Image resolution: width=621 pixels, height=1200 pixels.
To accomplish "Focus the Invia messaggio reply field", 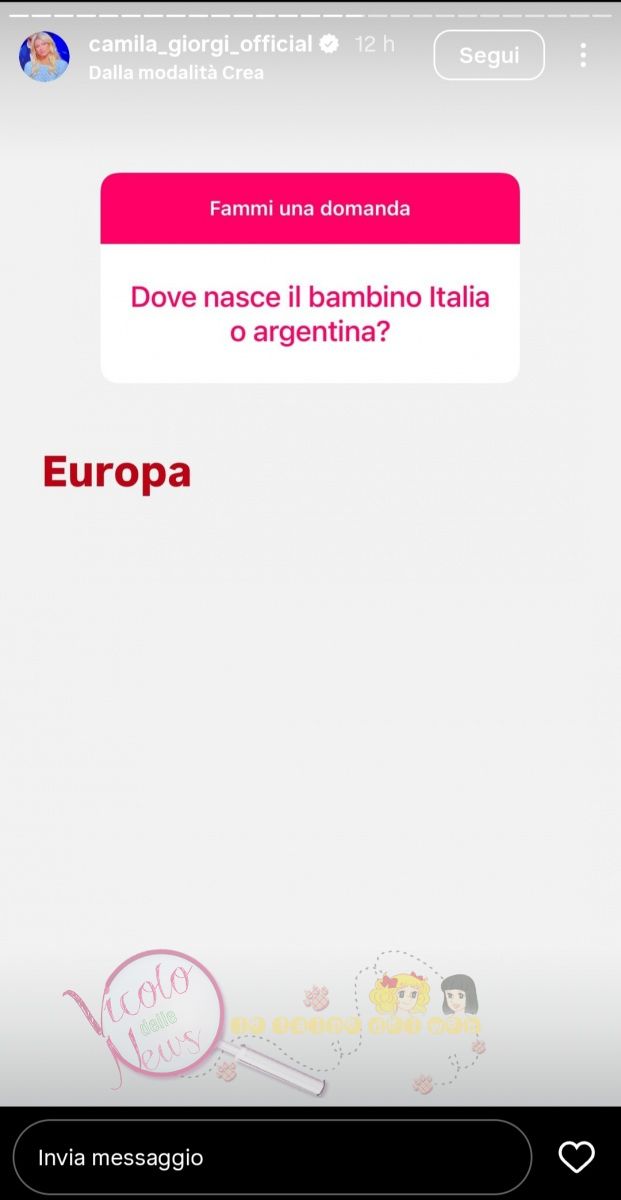I will pos(271,1157).
